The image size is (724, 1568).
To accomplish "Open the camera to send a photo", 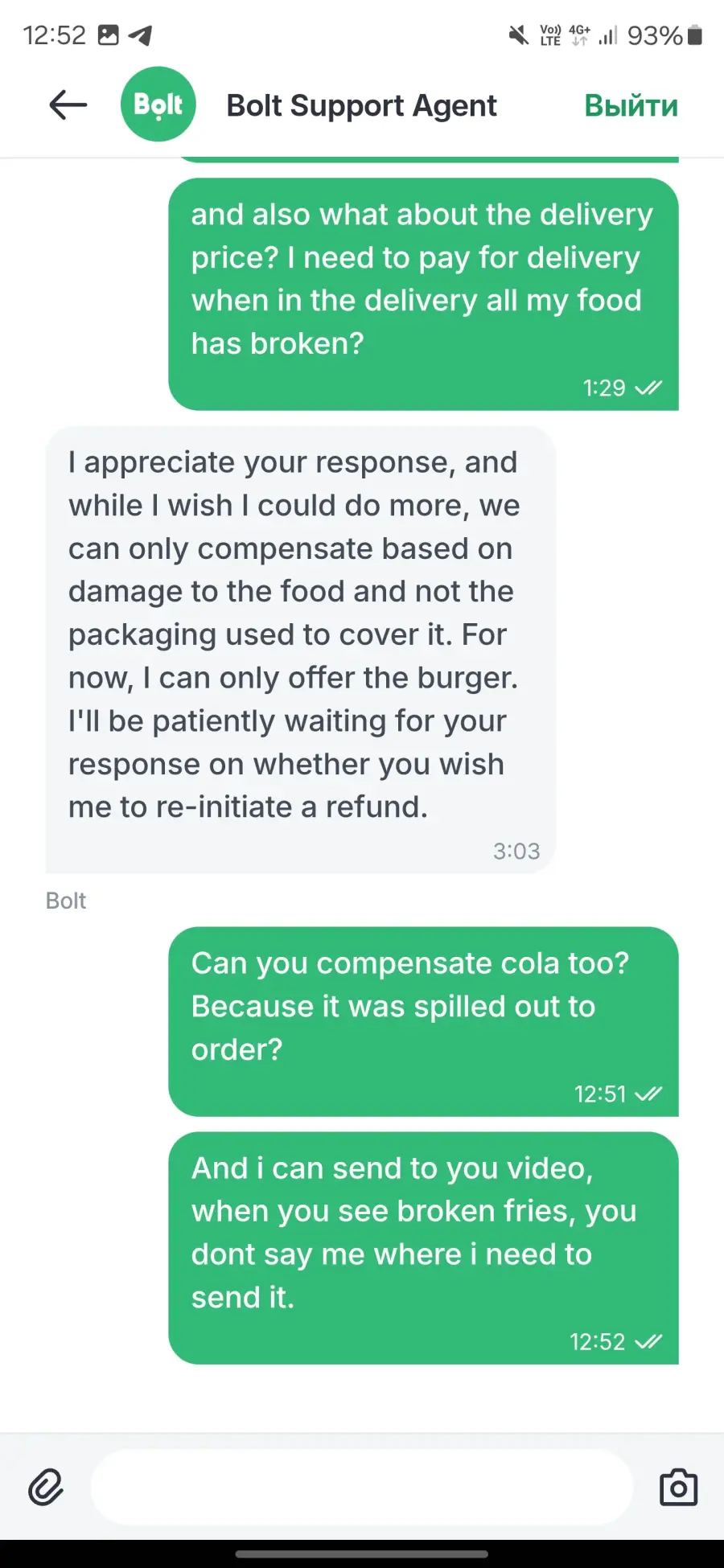I will point(678,1487).
